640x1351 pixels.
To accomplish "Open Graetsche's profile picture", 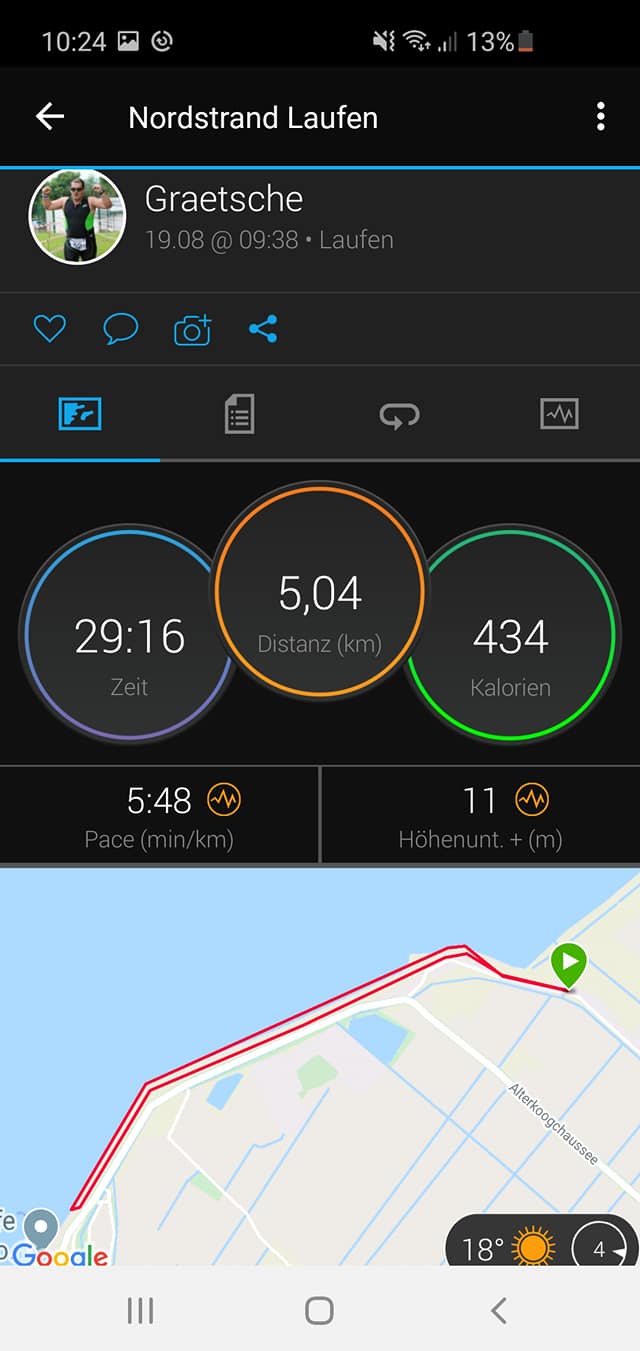I will coord(77,217).
